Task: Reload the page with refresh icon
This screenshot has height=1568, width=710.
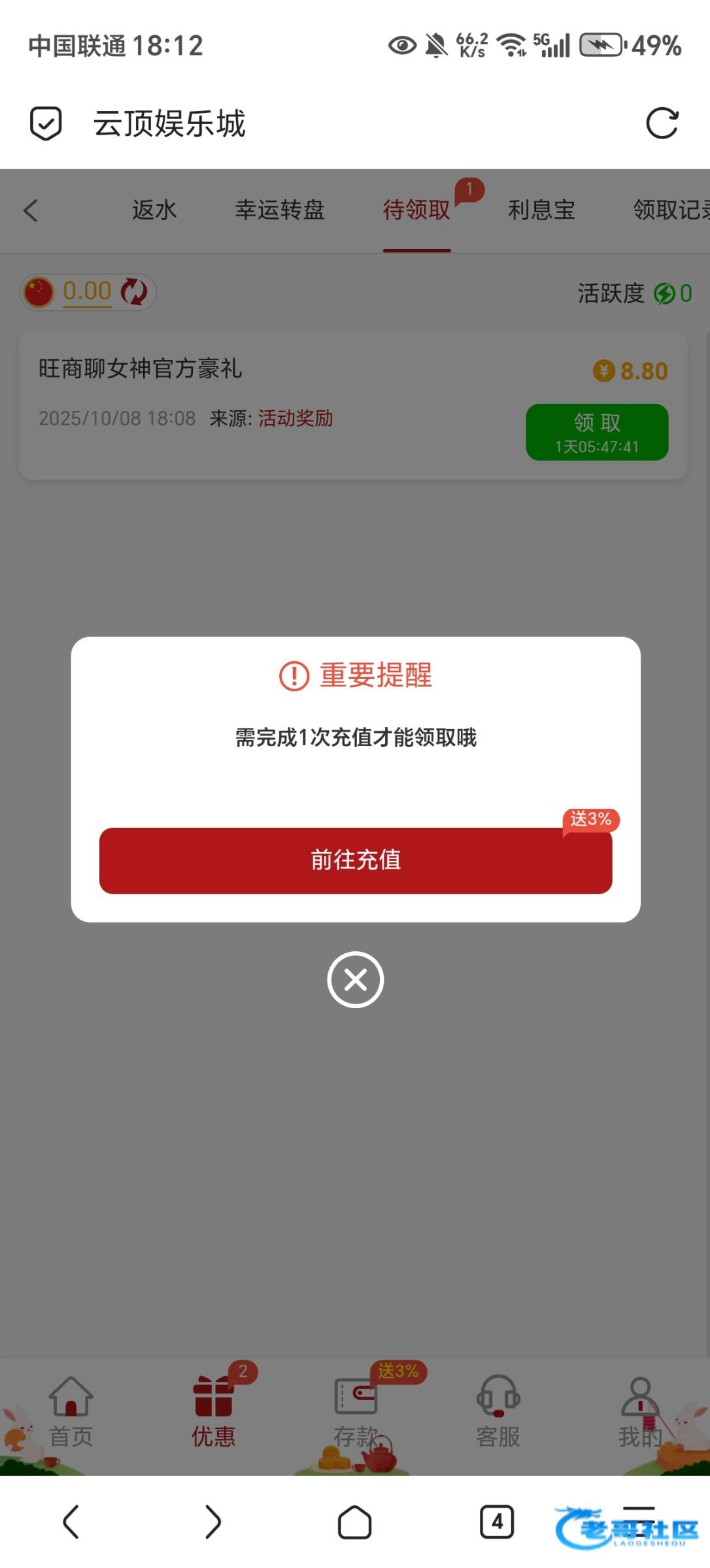Action: point(662,123)
